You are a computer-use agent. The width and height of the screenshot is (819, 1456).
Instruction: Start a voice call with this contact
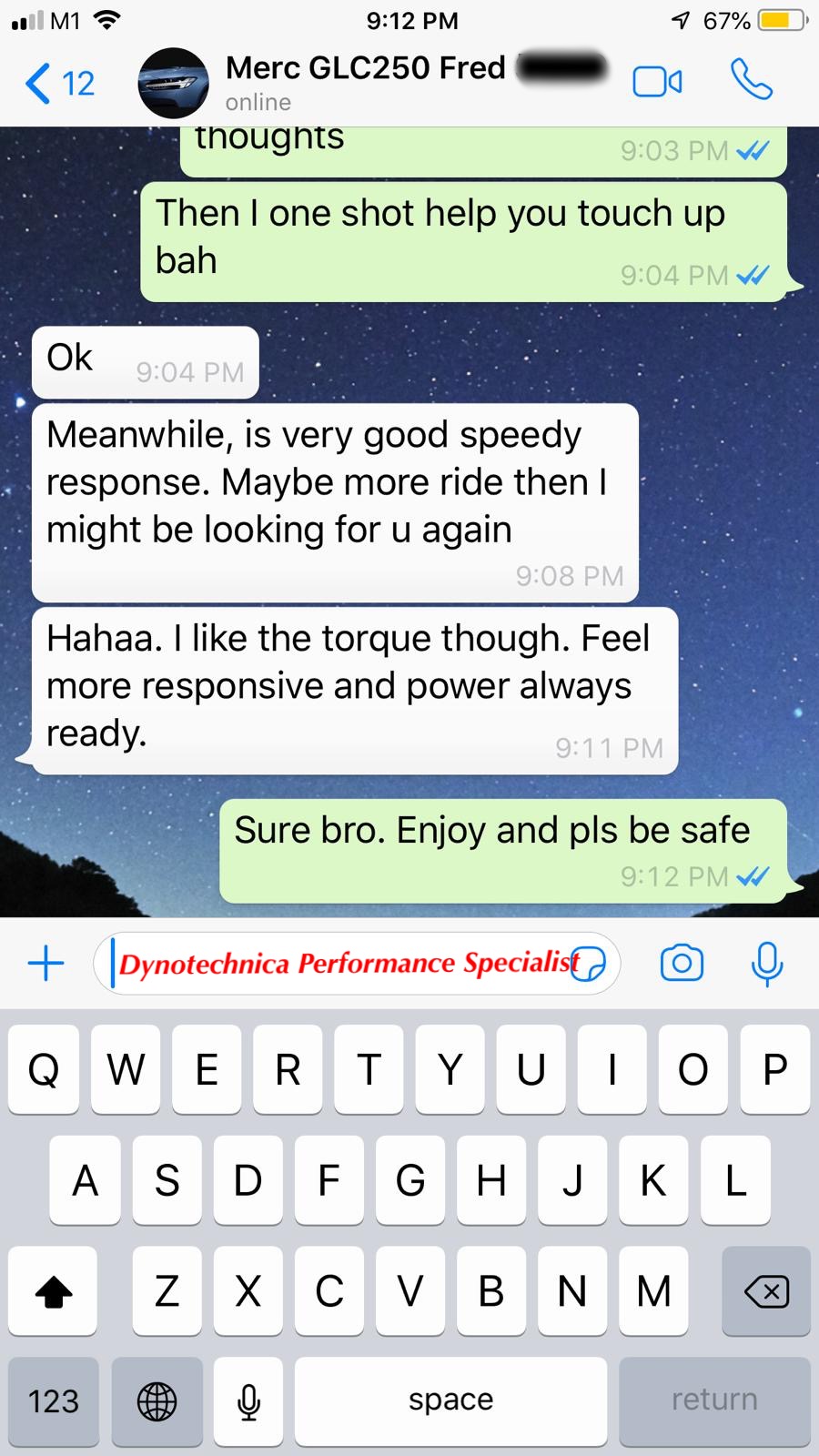[x=752, y=80]
